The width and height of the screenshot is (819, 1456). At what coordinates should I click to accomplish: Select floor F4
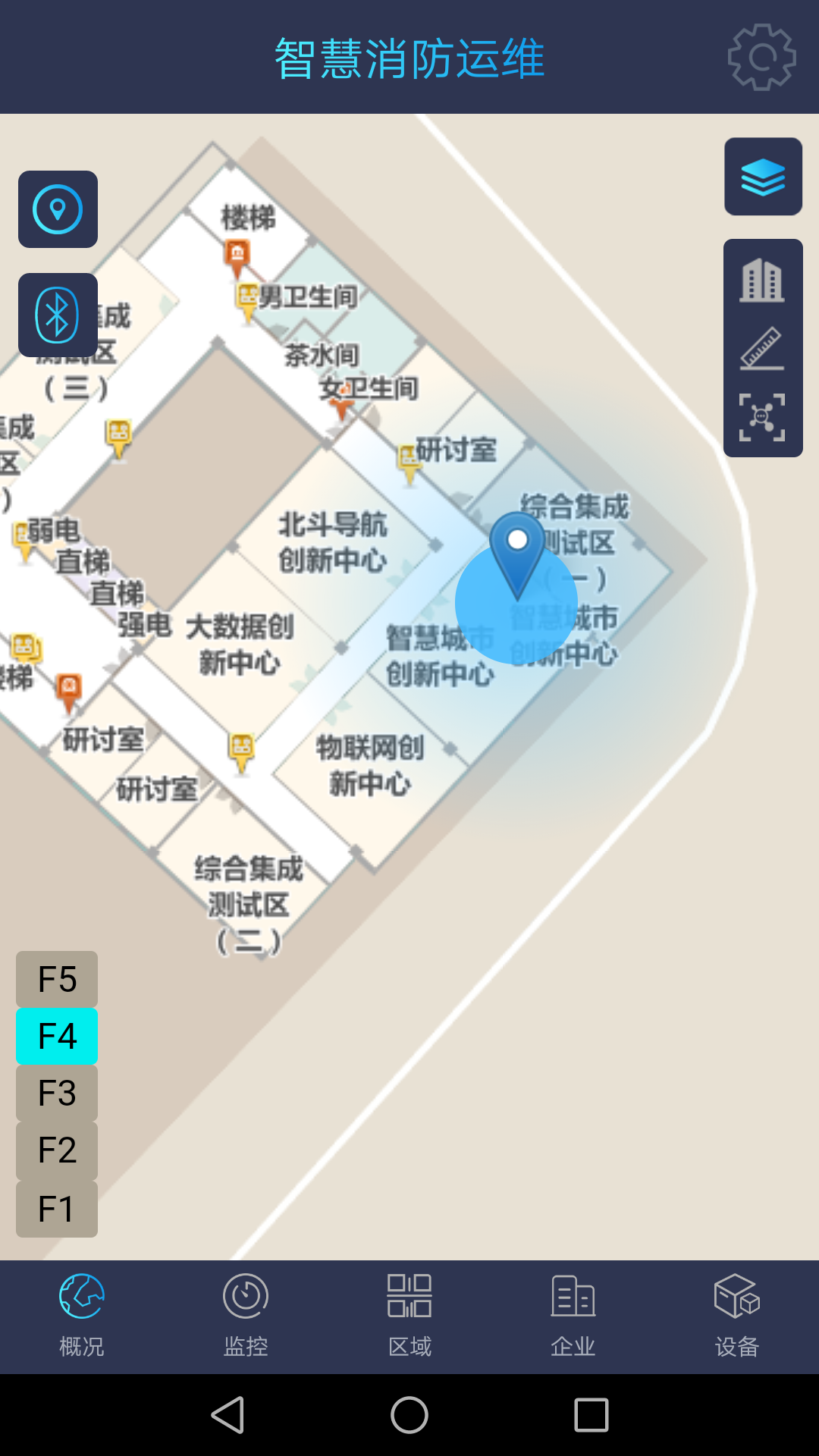point(57,1036)
